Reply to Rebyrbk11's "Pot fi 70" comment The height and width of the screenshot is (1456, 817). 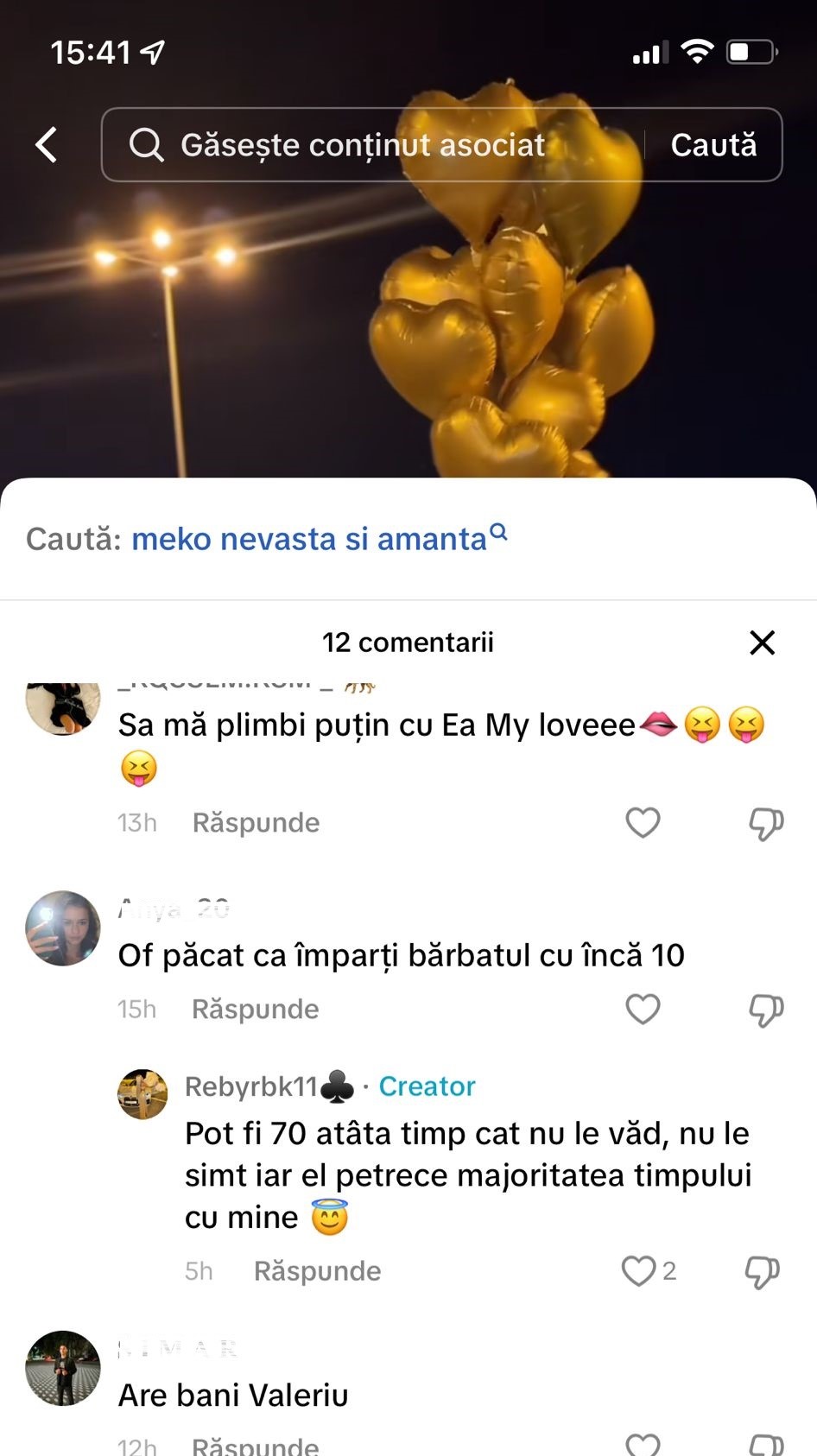click(x=317, y=1271)
